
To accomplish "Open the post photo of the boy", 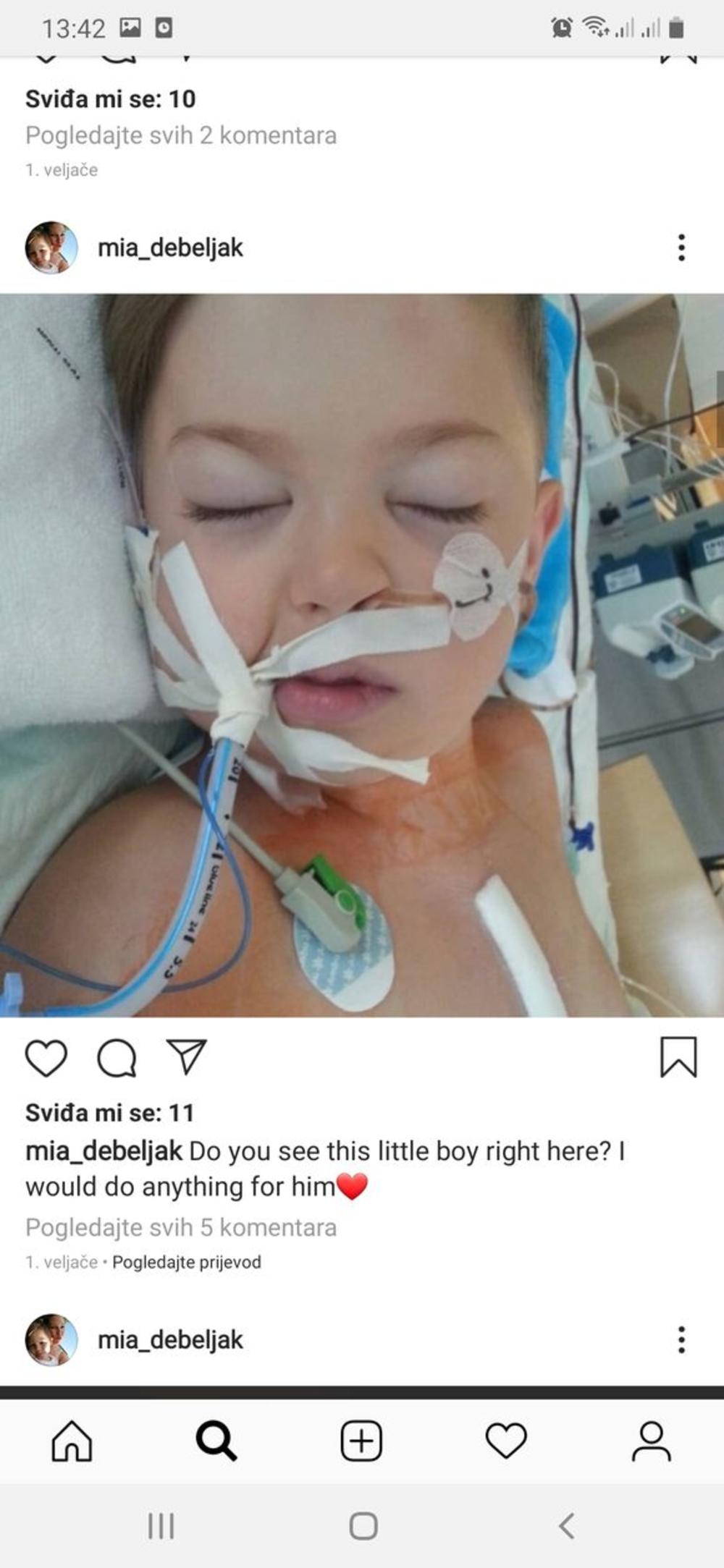I will click(x=362, y=655).
